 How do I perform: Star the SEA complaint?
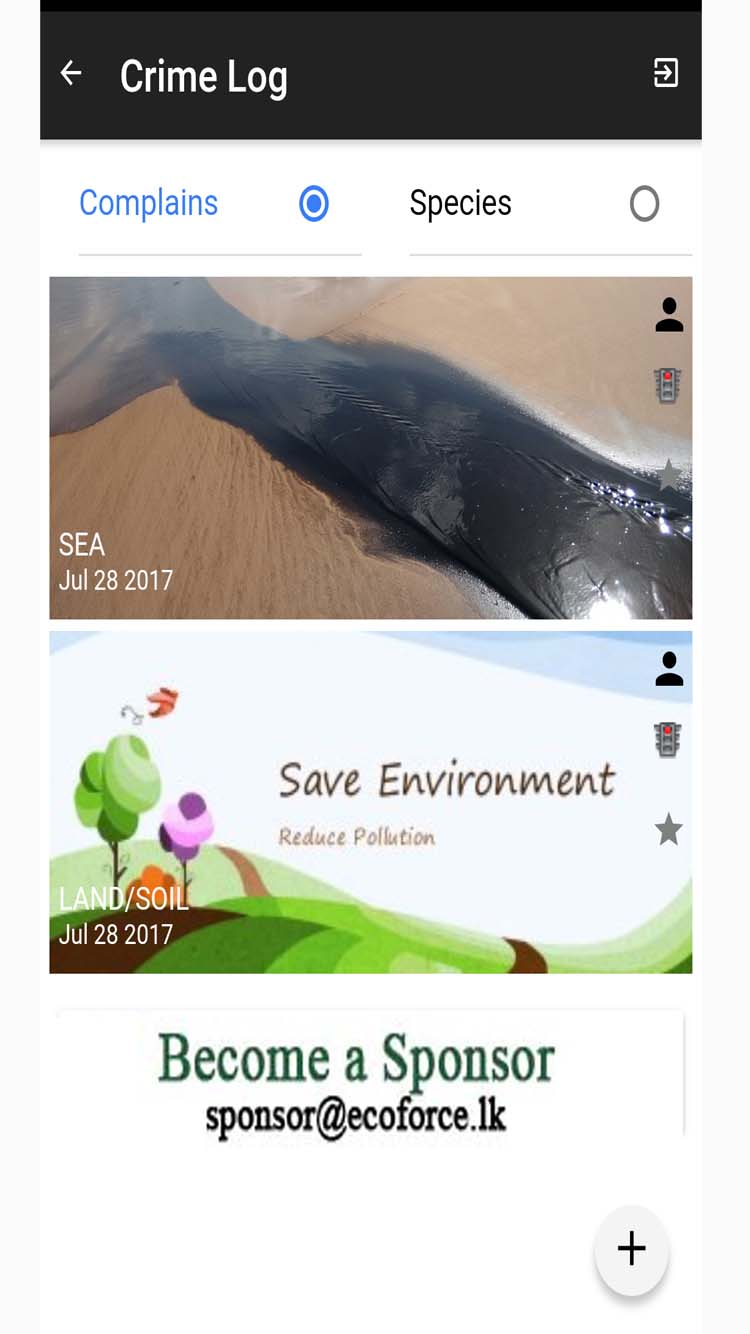[x=669, y=474]
